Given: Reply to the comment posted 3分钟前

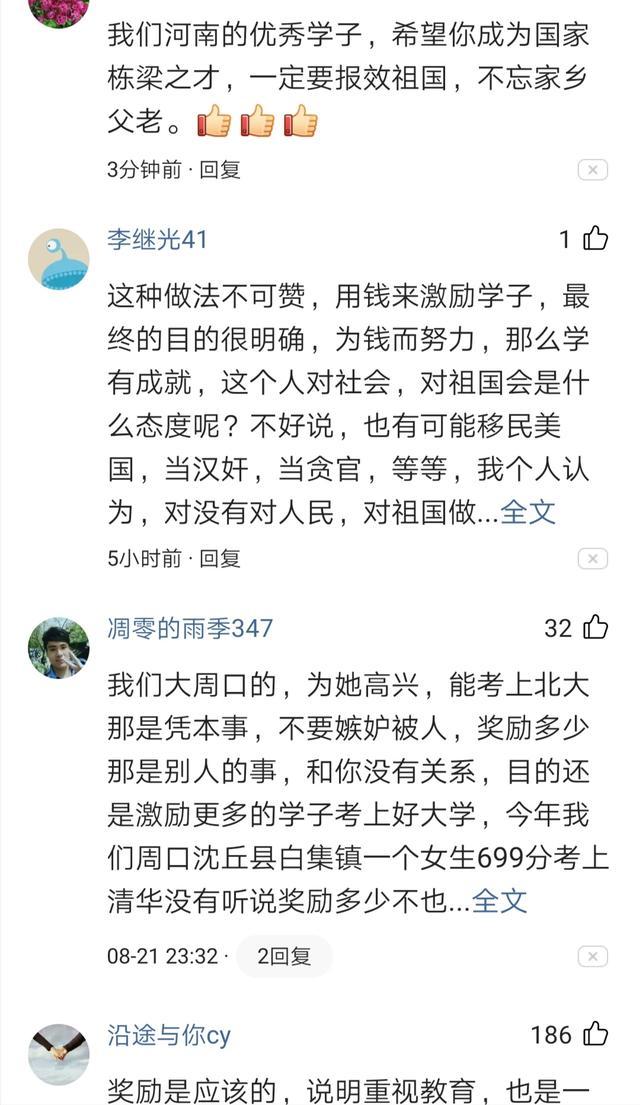Looking at the screenshot, I should pyautogui.click(x=220, y=170).
